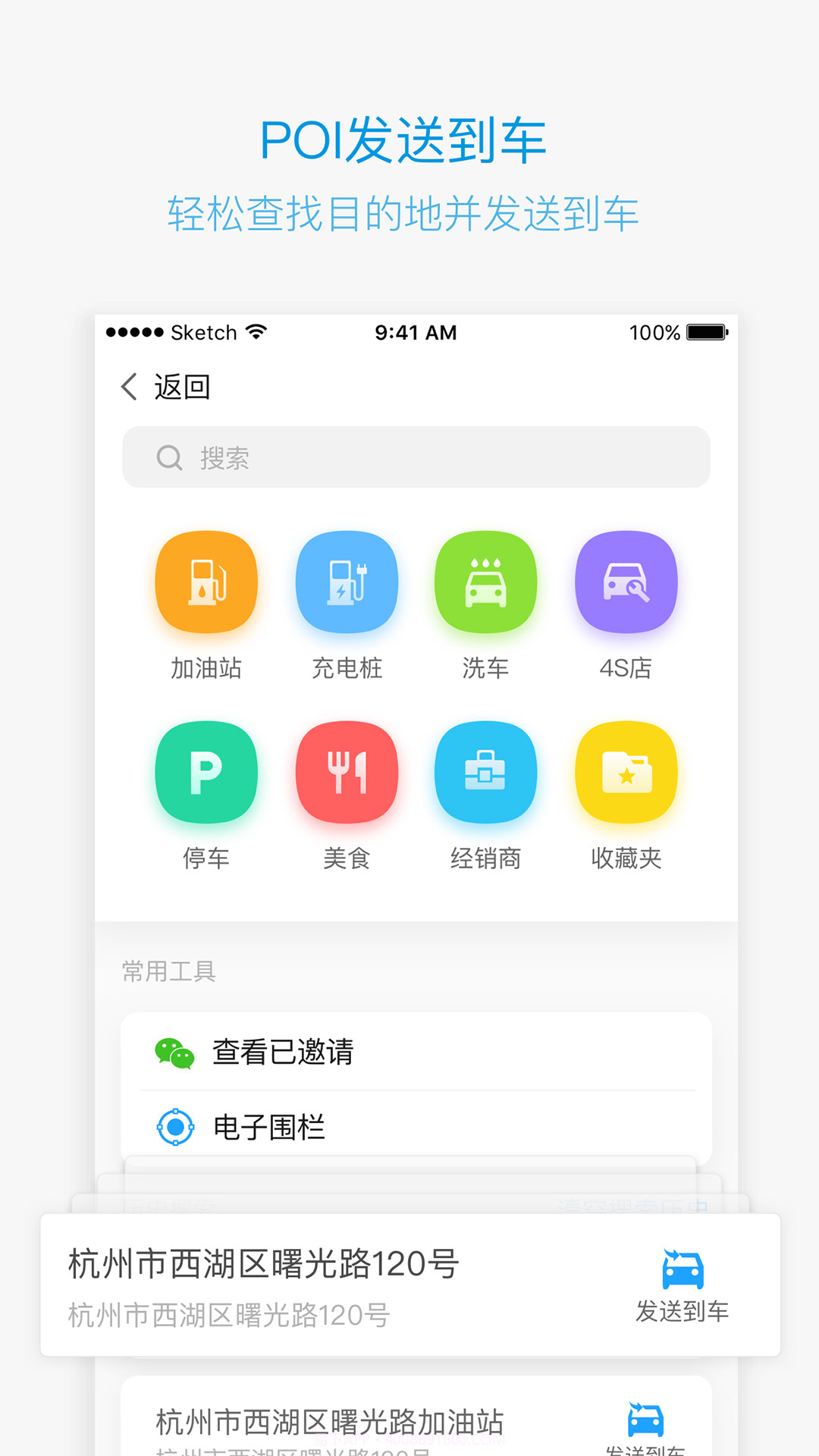The image size is (819, 1456).
Task: Open the 充电桩 charging pile category
Action: click(347, 582)
